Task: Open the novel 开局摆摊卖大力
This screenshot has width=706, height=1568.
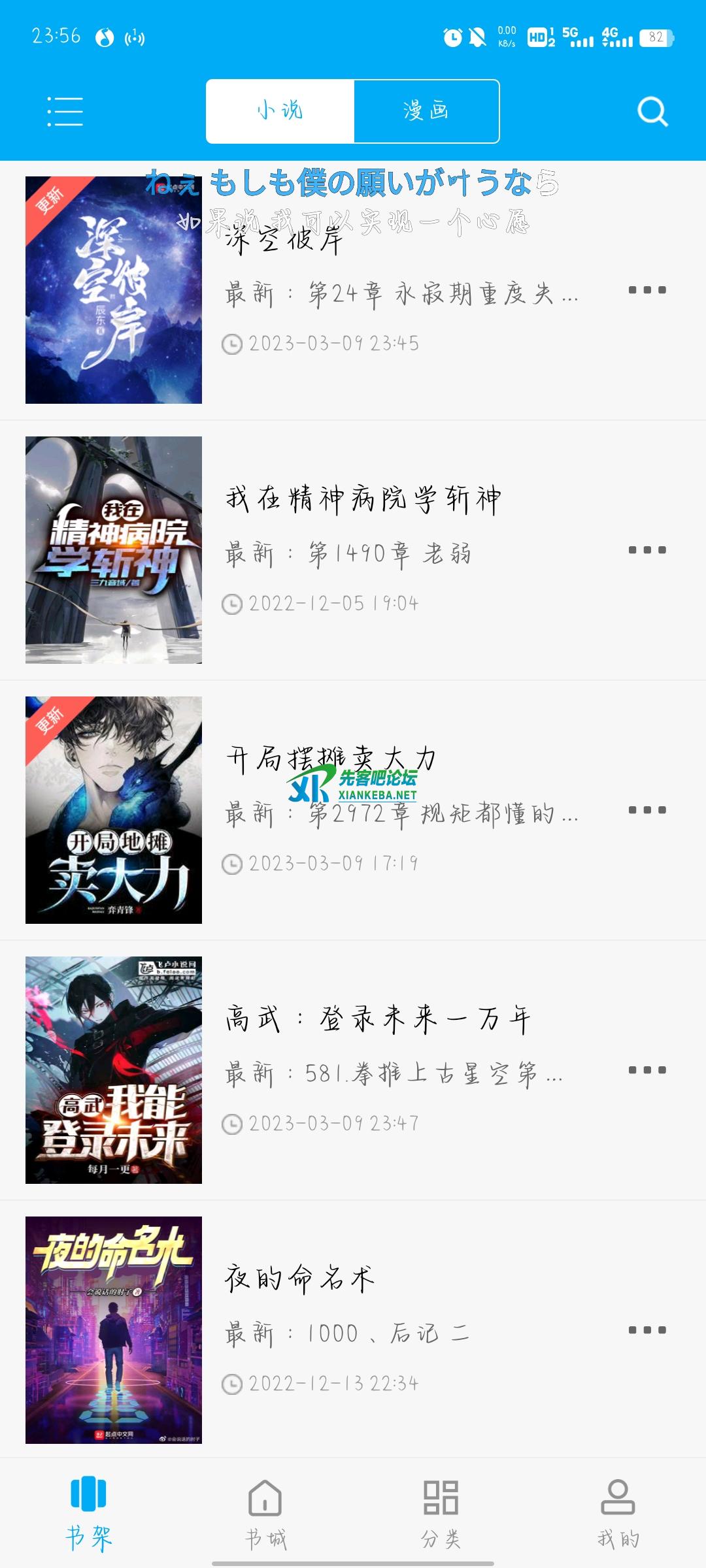Action: click(x=114, y=810)
